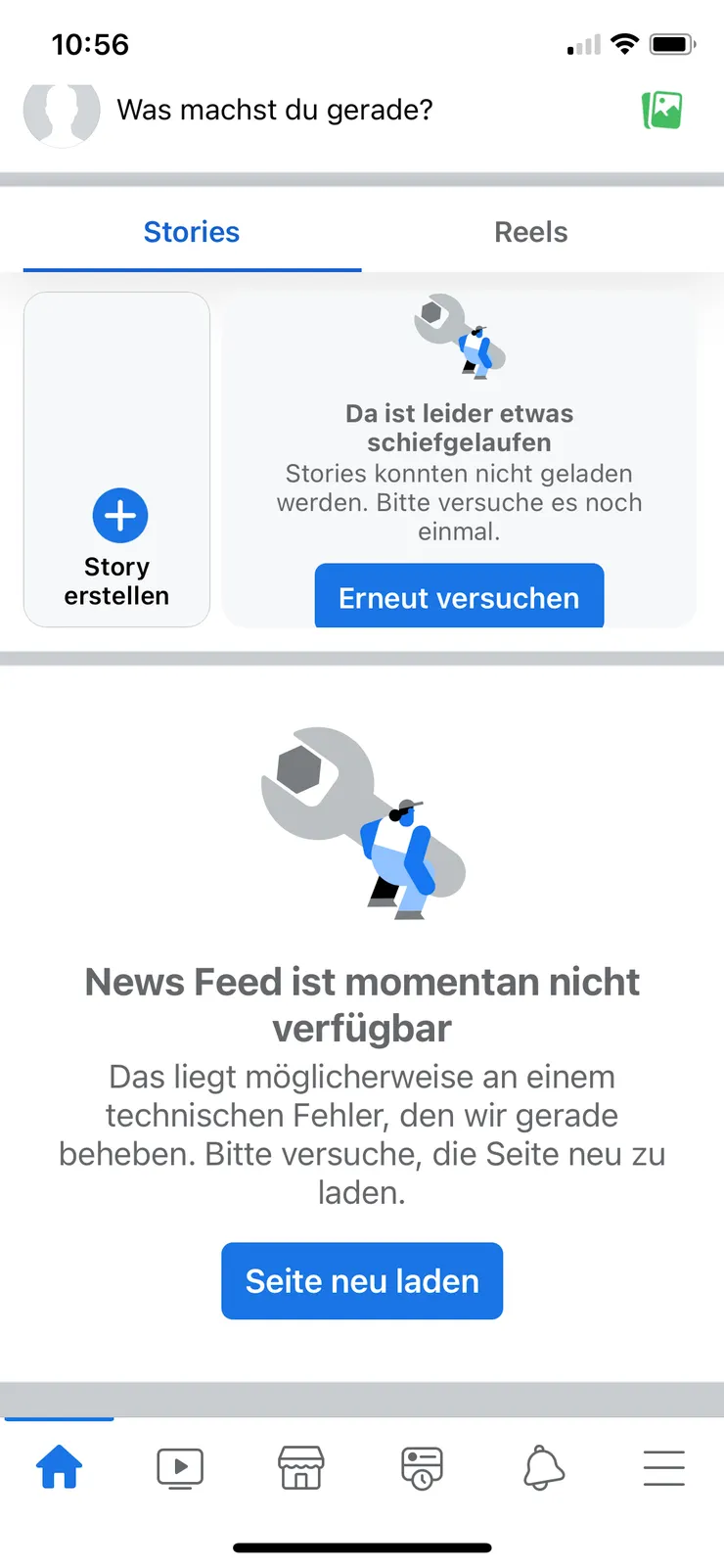Open the Marketplace store icon
724x1568 pixels.
tap(301, 1466)
